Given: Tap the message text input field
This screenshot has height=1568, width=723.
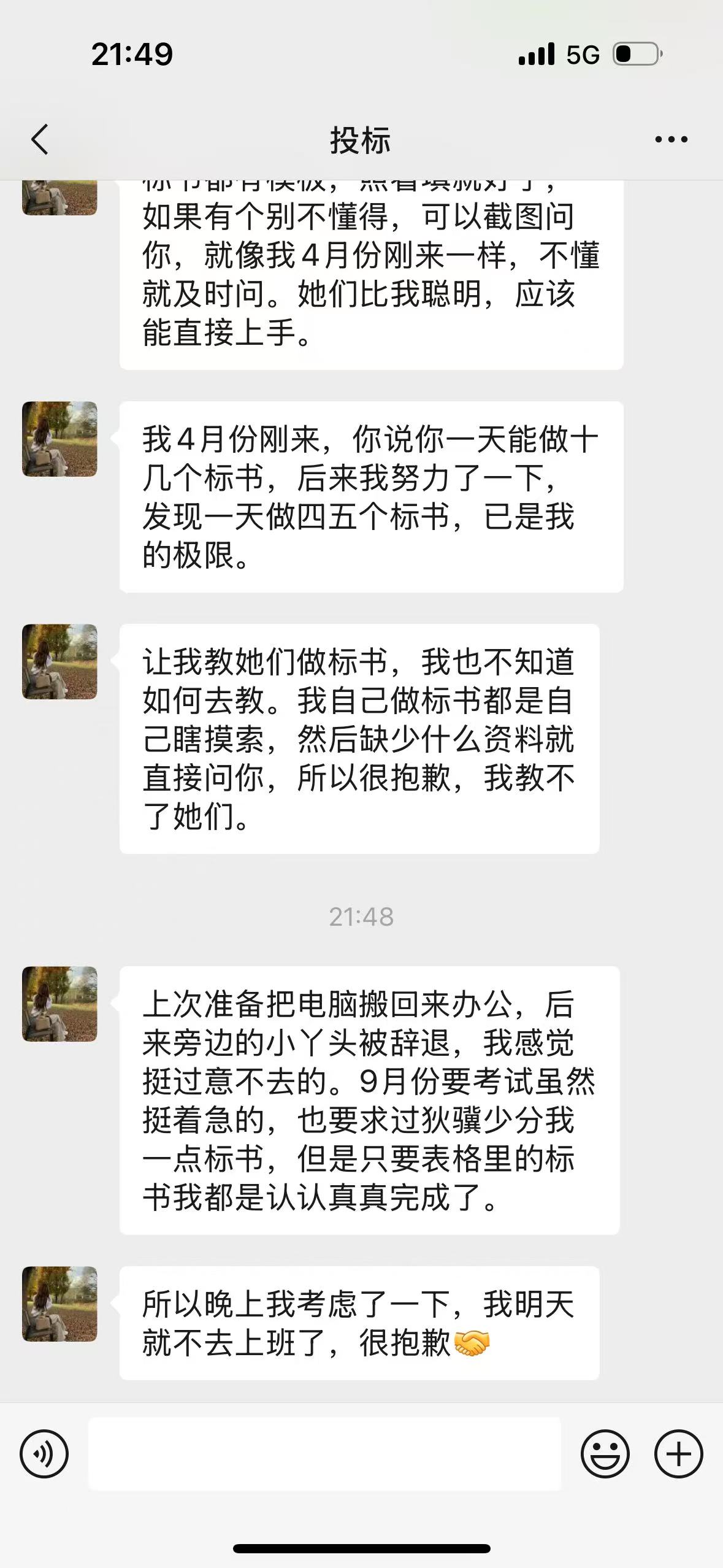Looking at the screenshot, I should [x=324, y=1454].
